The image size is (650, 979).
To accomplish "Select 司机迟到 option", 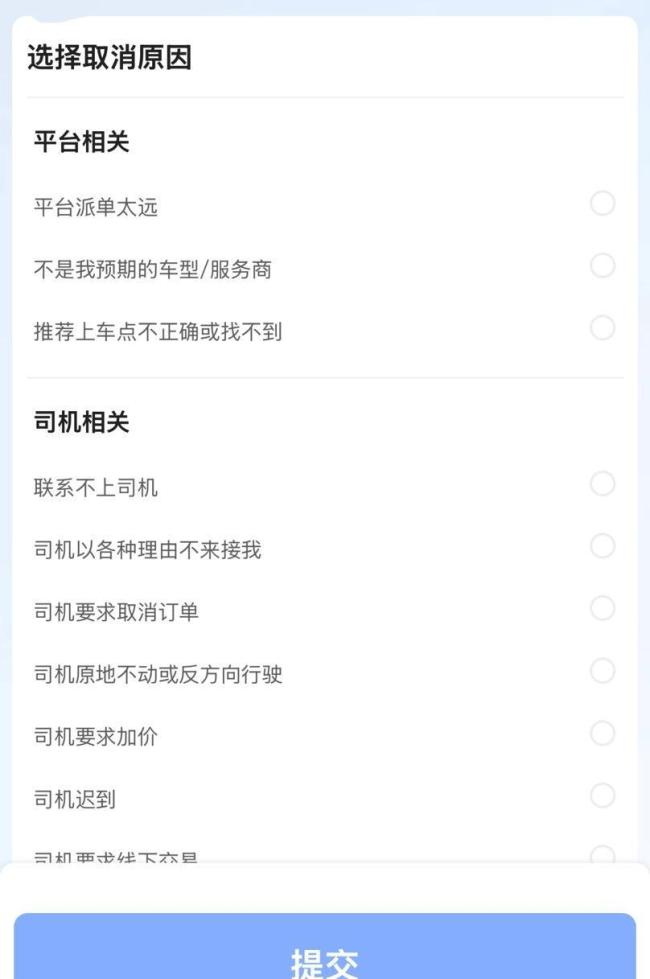I will tap(602, 796).
